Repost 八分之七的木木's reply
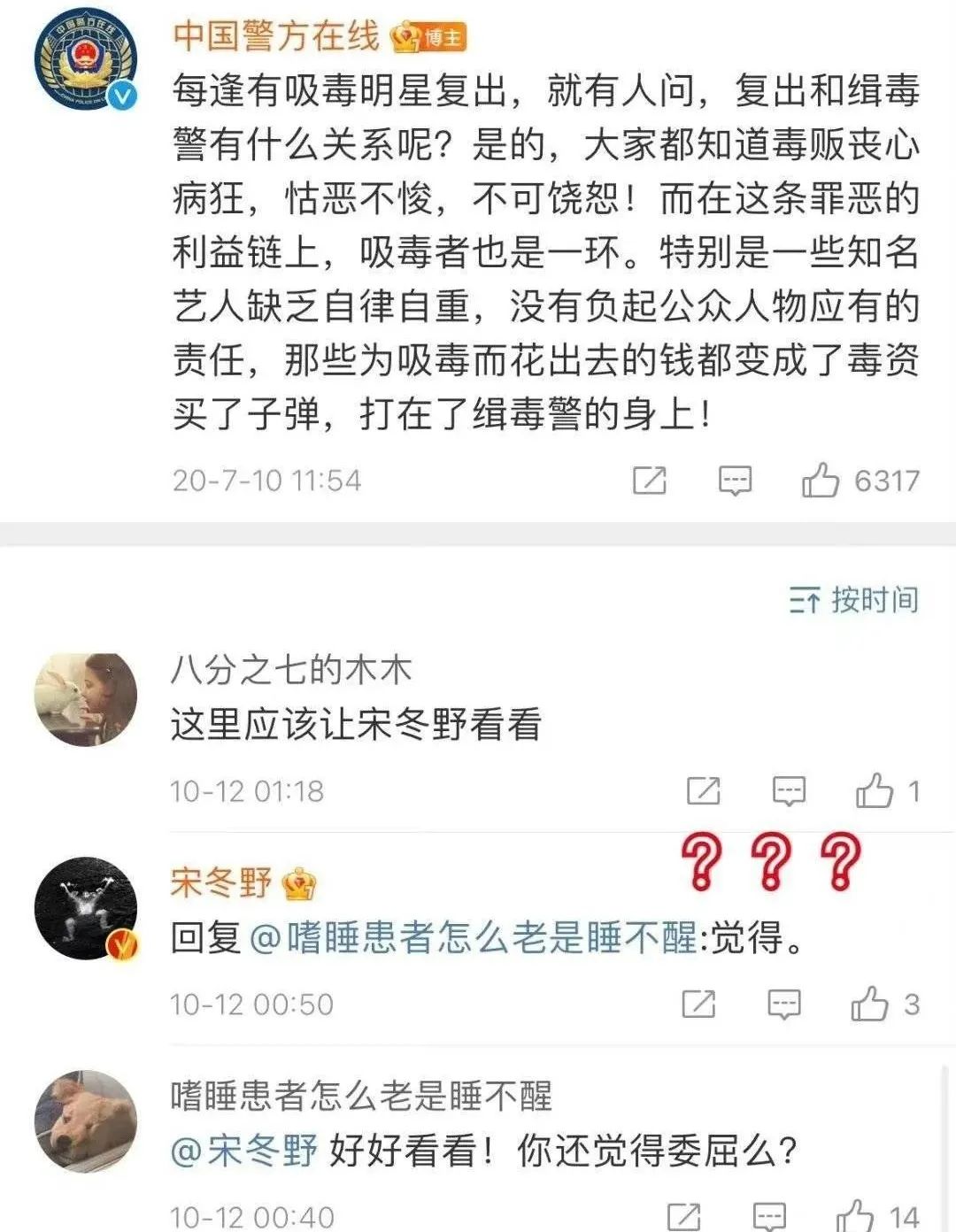 [704, 790]
